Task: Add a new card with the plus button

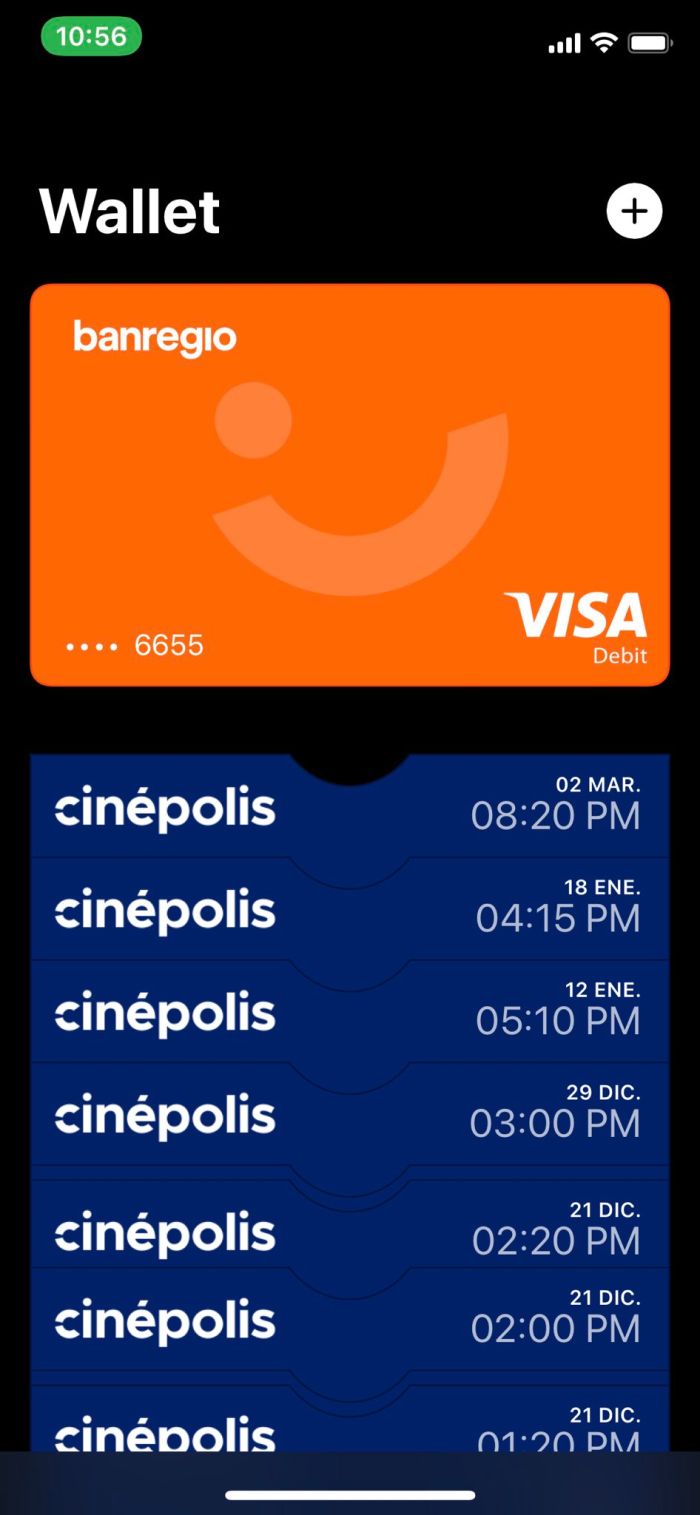Action: click(634, 211)
